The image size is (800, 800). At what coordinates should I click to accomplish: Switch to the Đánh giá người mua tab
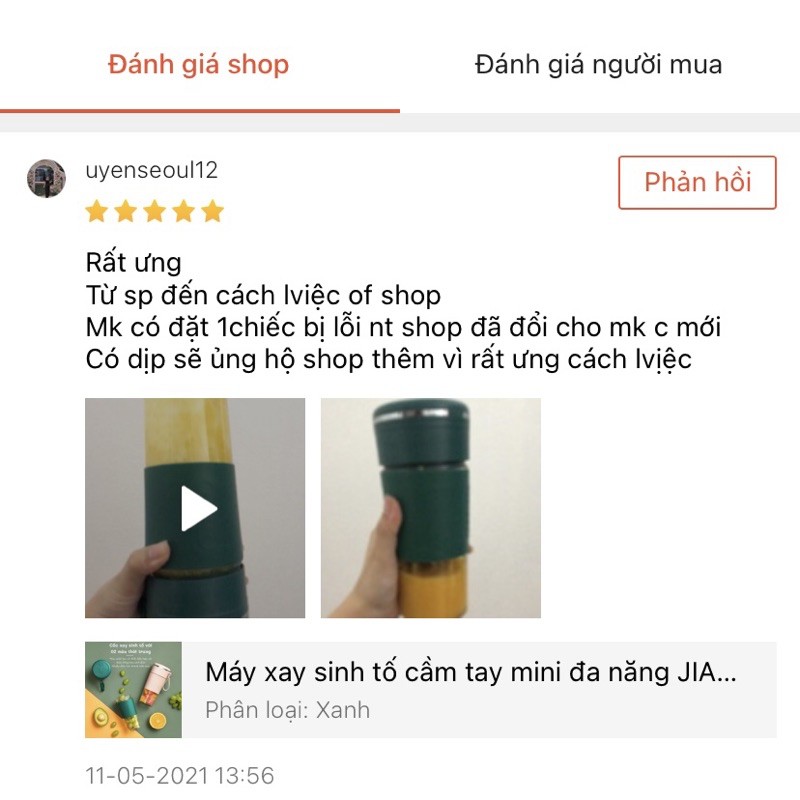(598, 66)
